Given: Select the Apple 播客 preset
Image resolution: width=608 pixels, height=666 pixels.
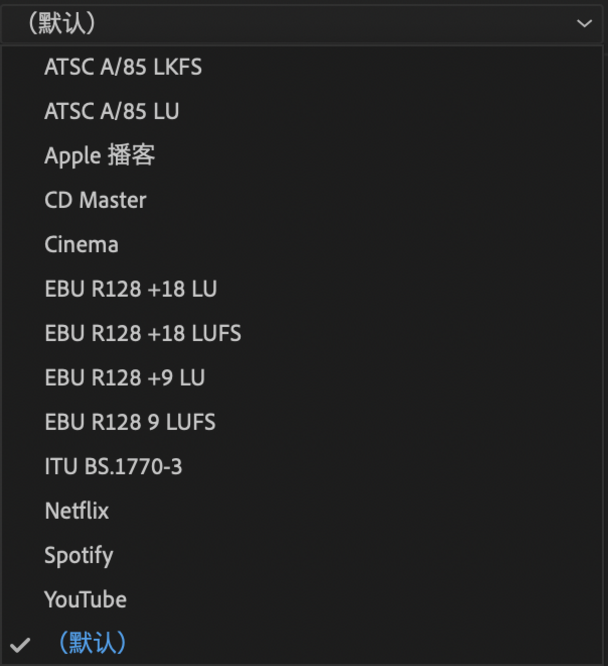Looking at the screenshot, I should [x=100, y=156].
